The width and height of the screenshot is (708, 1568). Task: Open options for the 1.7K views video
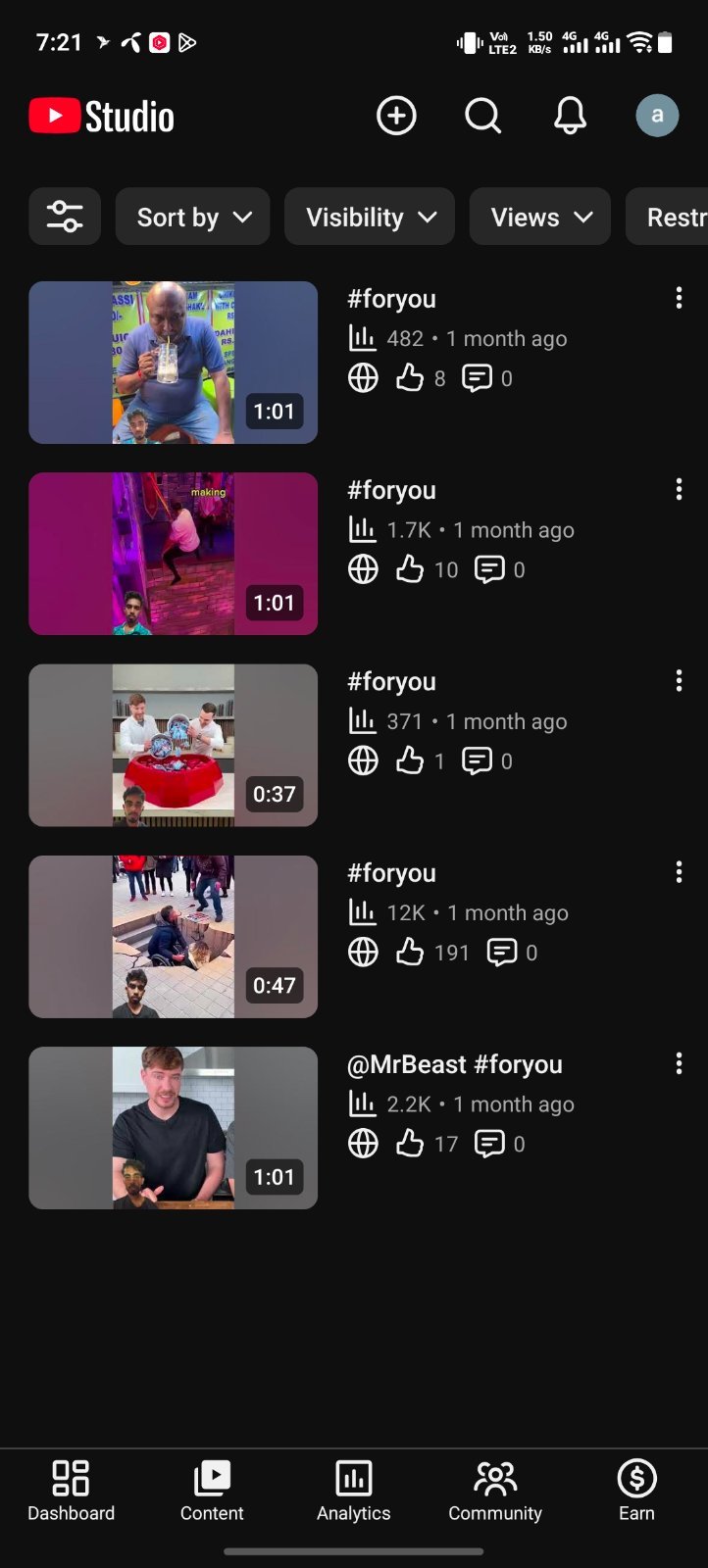click(x=679, y=490)
